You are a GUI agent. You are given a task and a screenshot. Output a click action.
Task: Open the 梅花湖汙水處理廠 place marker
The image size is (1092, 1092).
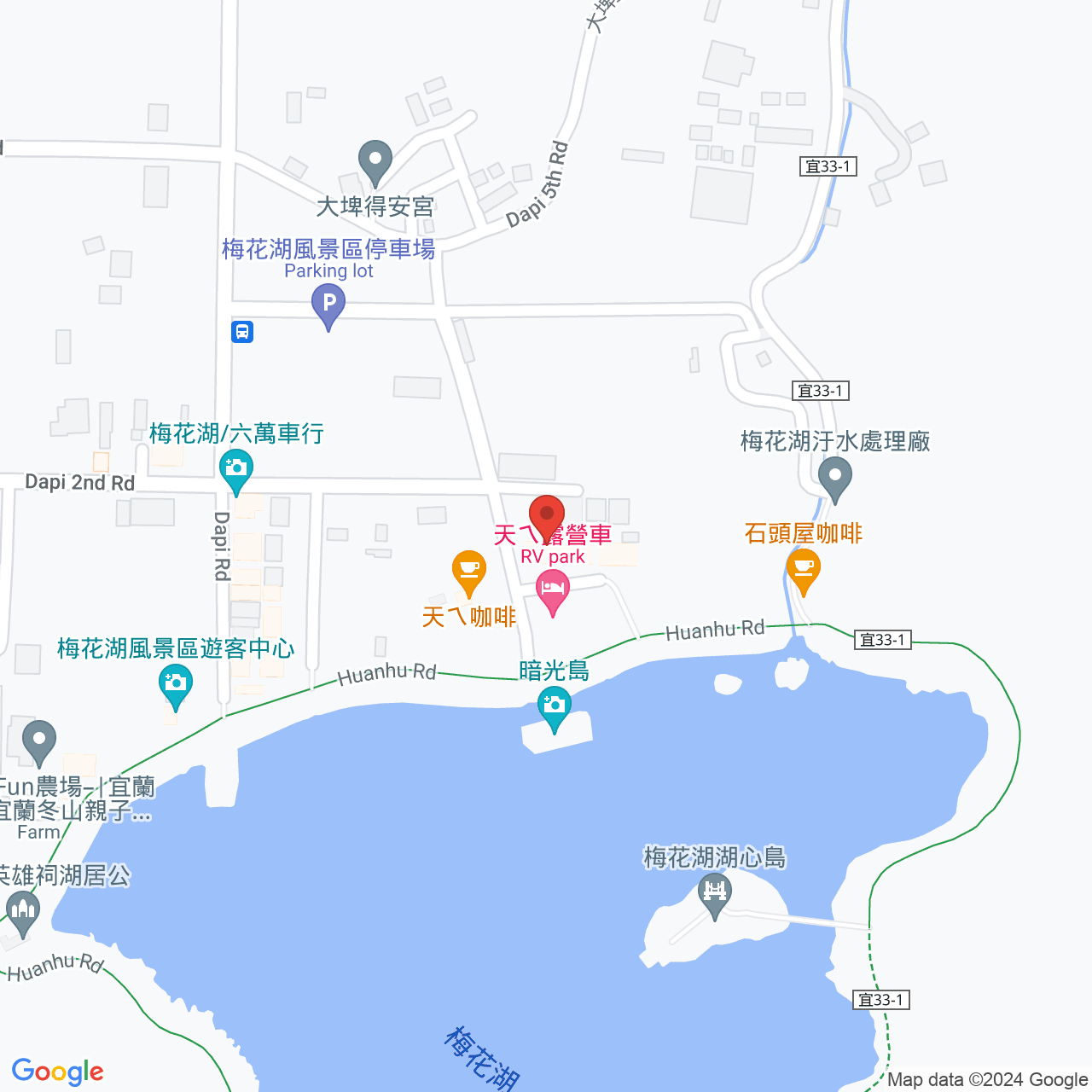pos(835,477)
